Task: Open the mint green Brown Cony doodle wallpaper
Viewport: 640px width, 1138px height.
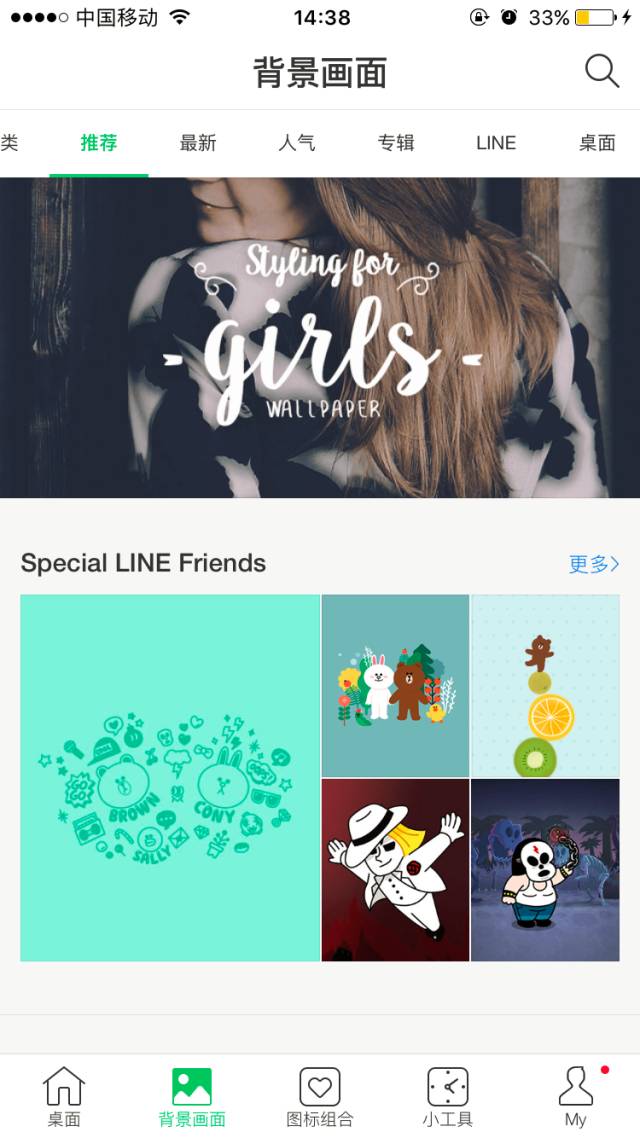Action: [170, 778]
